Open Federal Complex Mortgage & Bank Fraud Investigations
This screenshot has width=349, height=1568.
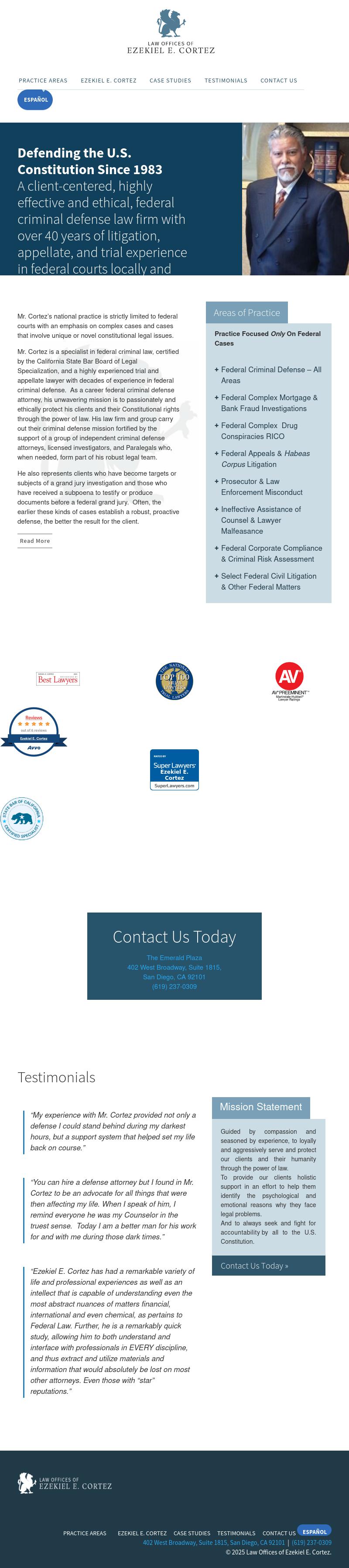click(x=269, y=403)
